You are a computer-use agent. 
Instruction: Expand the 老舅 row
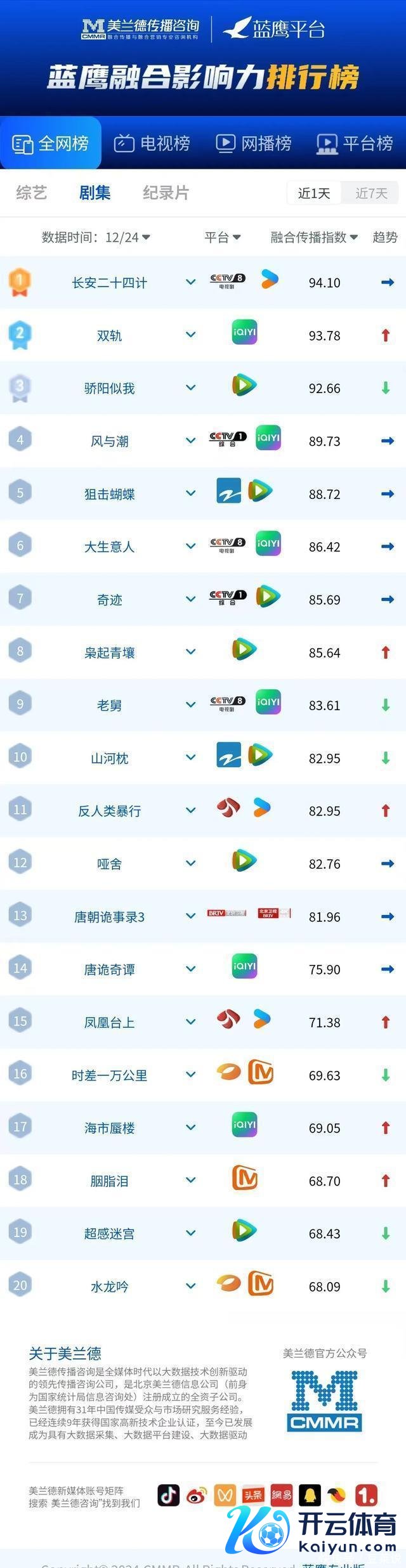point(190,704)
